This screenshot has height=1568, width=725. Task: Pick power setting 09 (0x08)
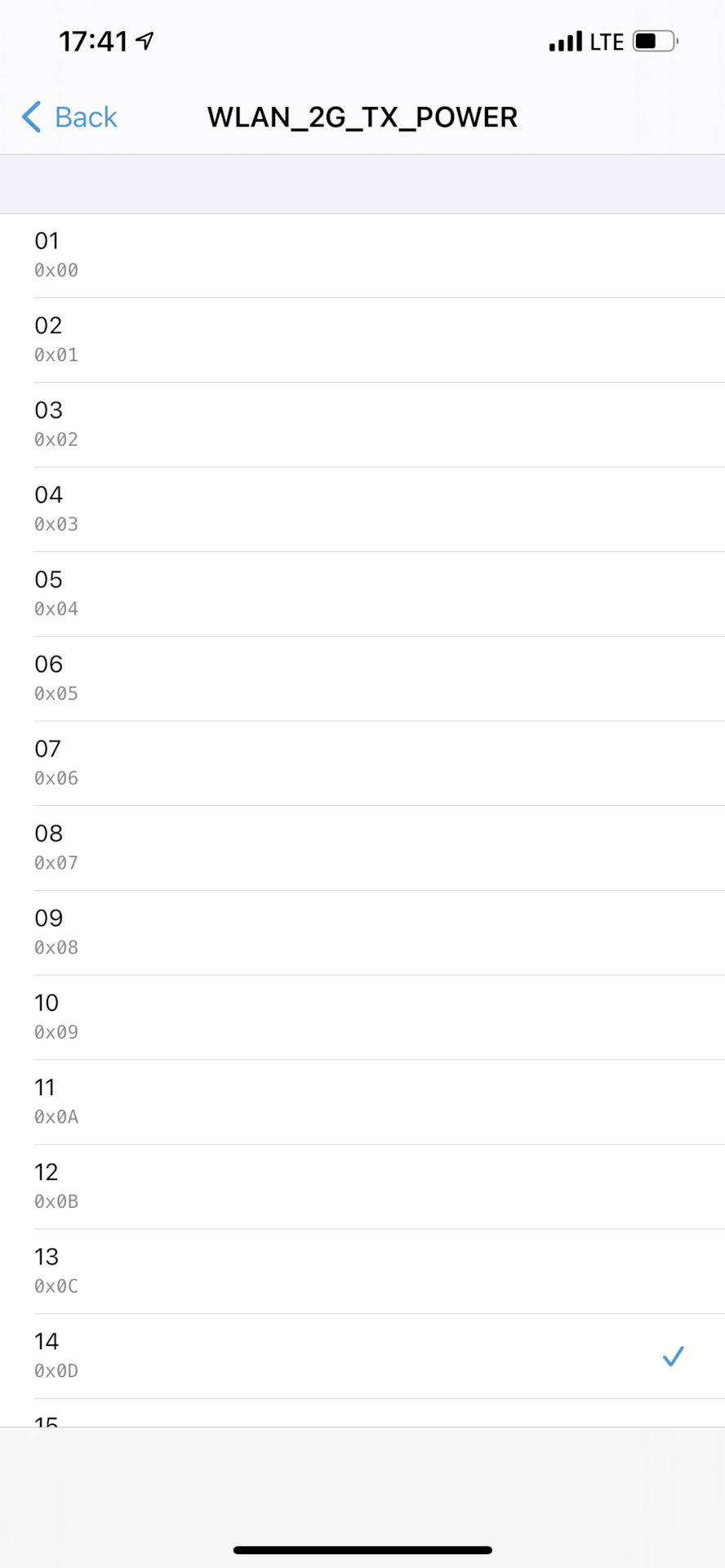coord(362,933)
